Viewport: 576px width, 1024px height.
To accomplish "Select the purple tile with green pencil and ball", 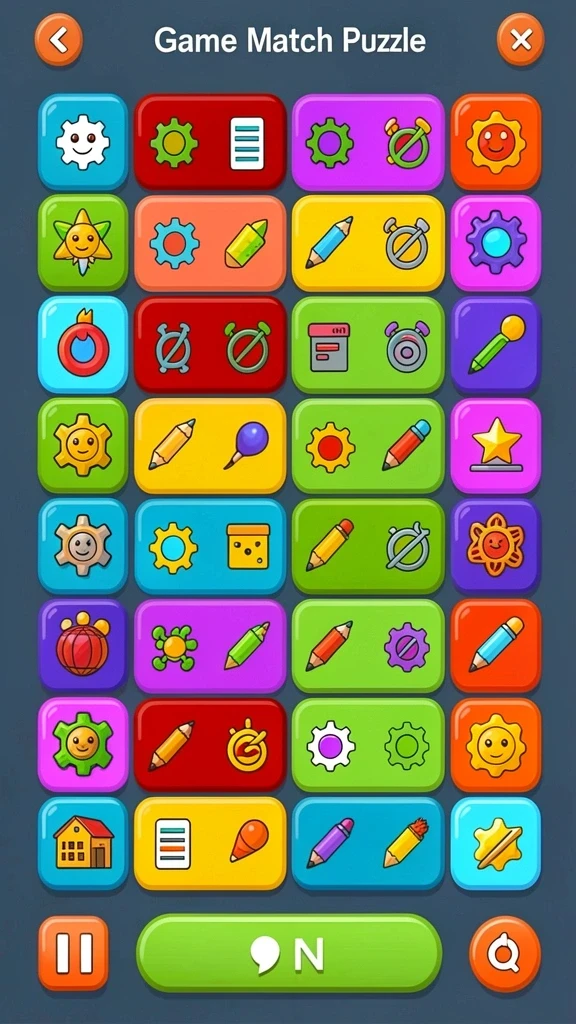I will click(x=496, y=344).
